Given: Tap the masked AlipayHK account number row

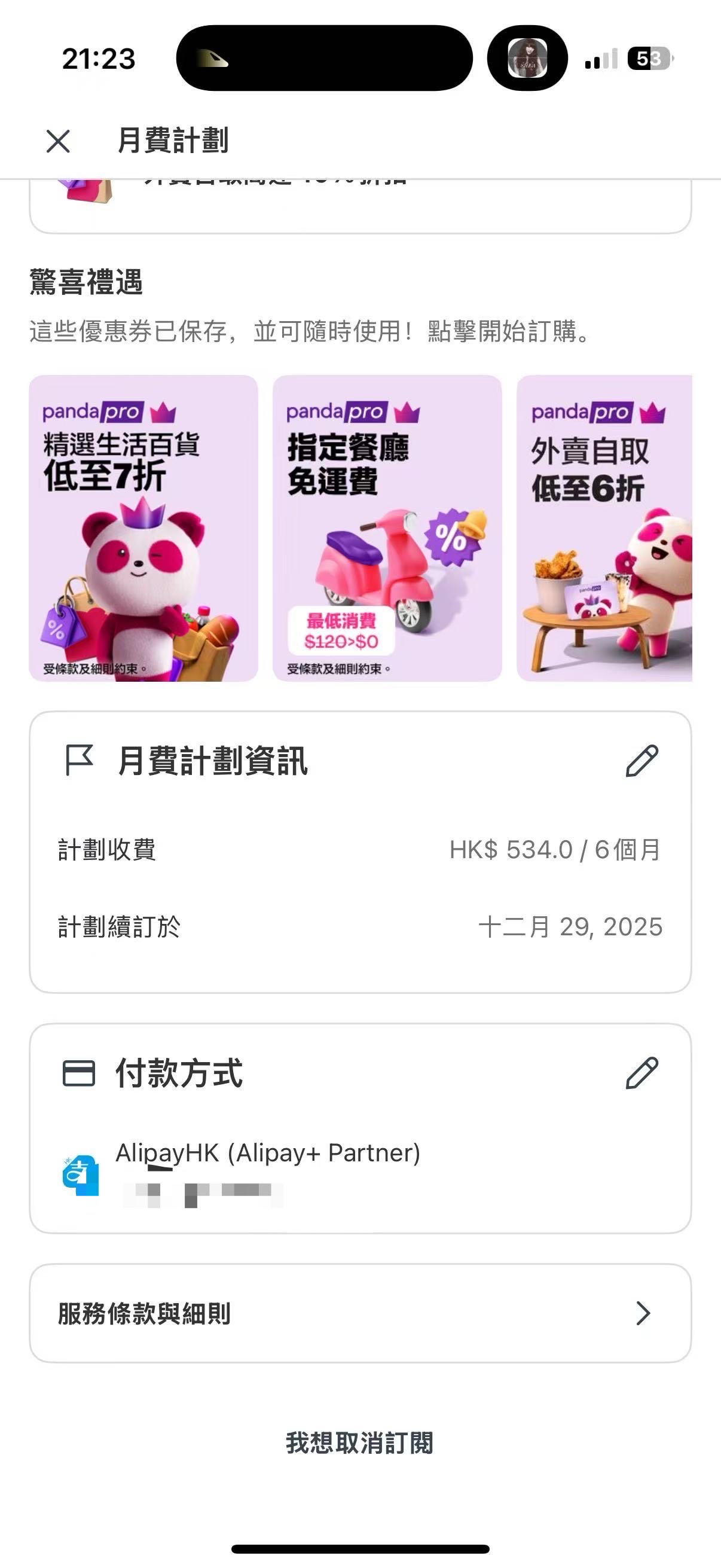Looking at the screenshot, I should click(201, 1190).
